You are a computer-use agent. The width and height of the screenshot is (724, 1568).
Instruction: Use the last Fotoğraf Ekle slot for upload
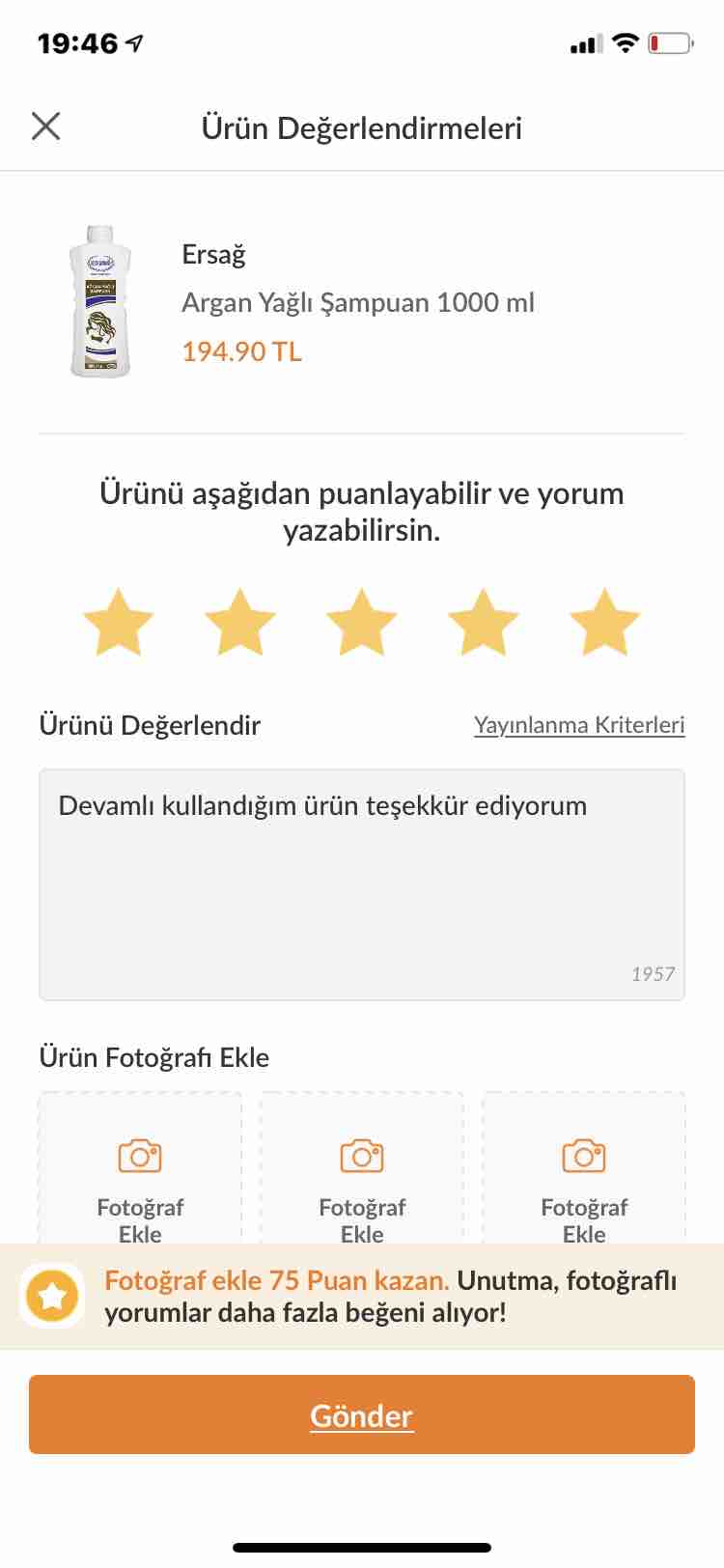(584, 1168)
